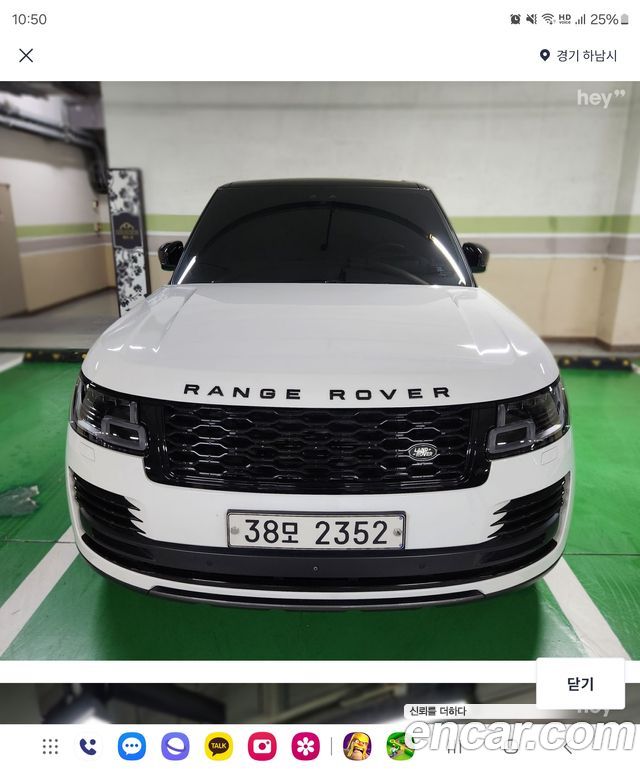Launch Clash of Clans from the taskbar
The height and width of the screenshot is (769, 640).
(x=357, y=746)
